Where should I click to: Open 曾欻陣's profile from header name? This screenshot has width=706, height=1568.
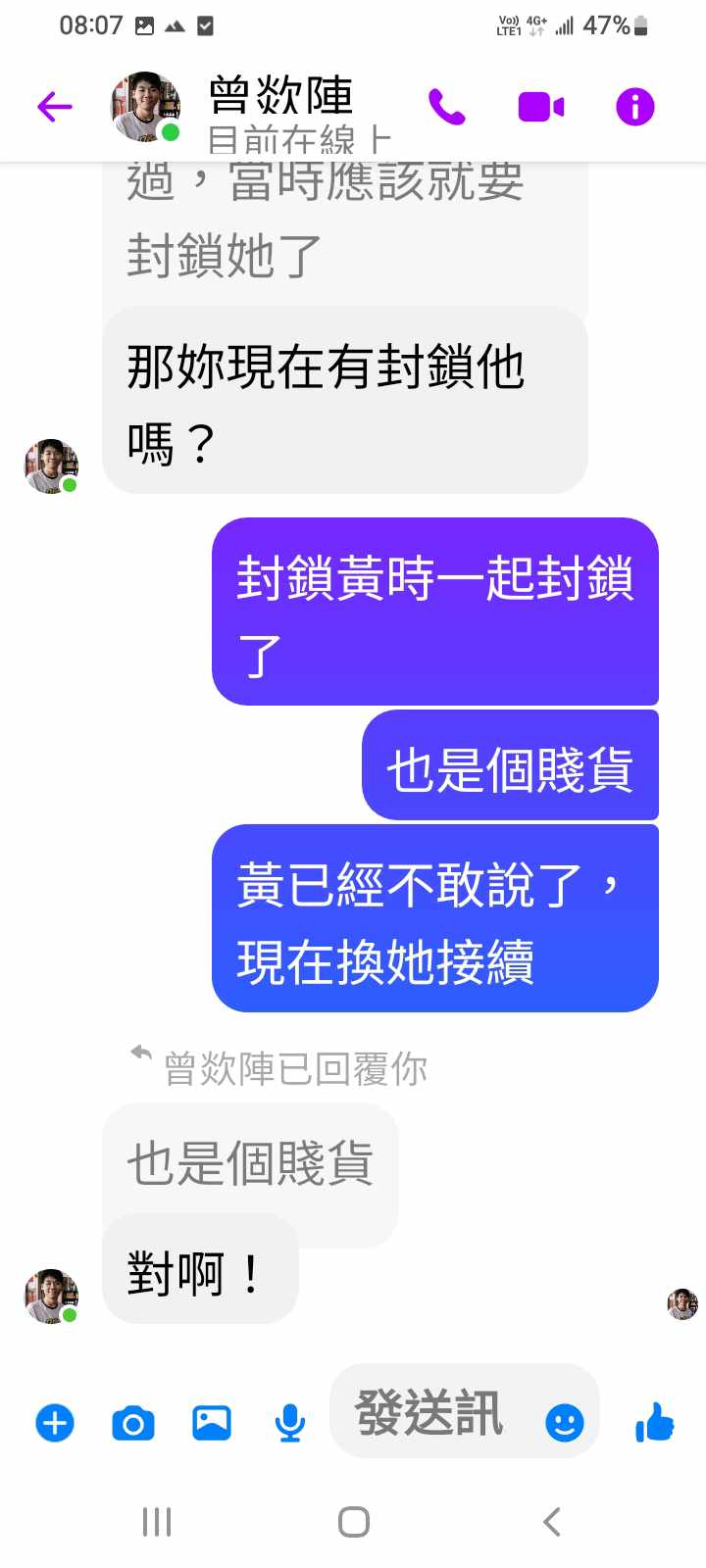(x=280, y=98)
